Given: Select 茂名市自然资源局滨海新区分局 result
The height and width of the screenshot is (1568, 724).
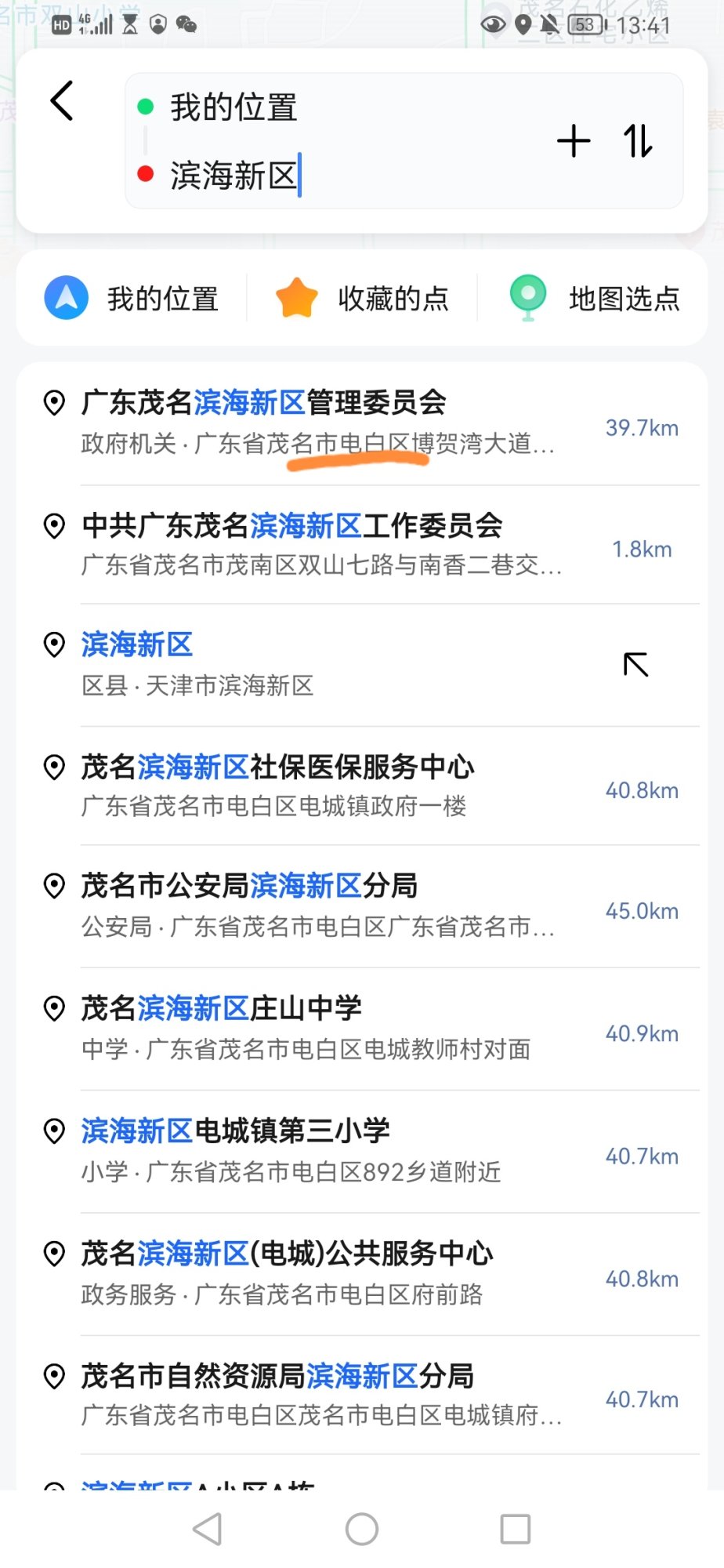Looking at the screenshot, I should 313,1395.
